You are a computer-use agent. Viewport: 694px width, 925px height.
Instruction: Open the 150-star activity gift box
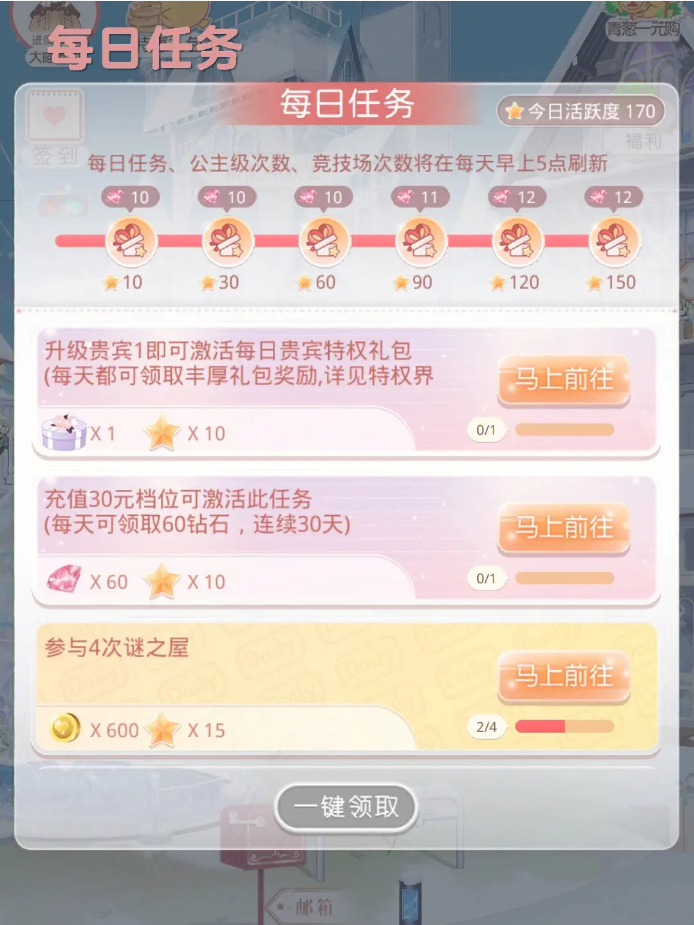tap(614, 241)
